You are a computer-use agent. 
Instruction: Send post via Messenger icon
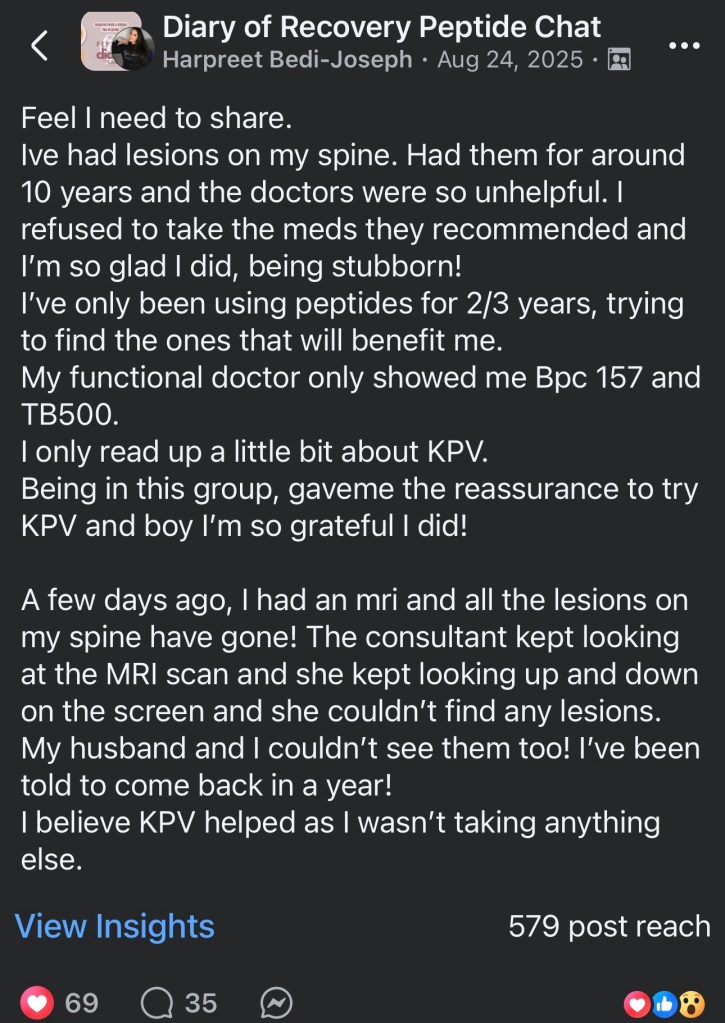[275, 1001]
